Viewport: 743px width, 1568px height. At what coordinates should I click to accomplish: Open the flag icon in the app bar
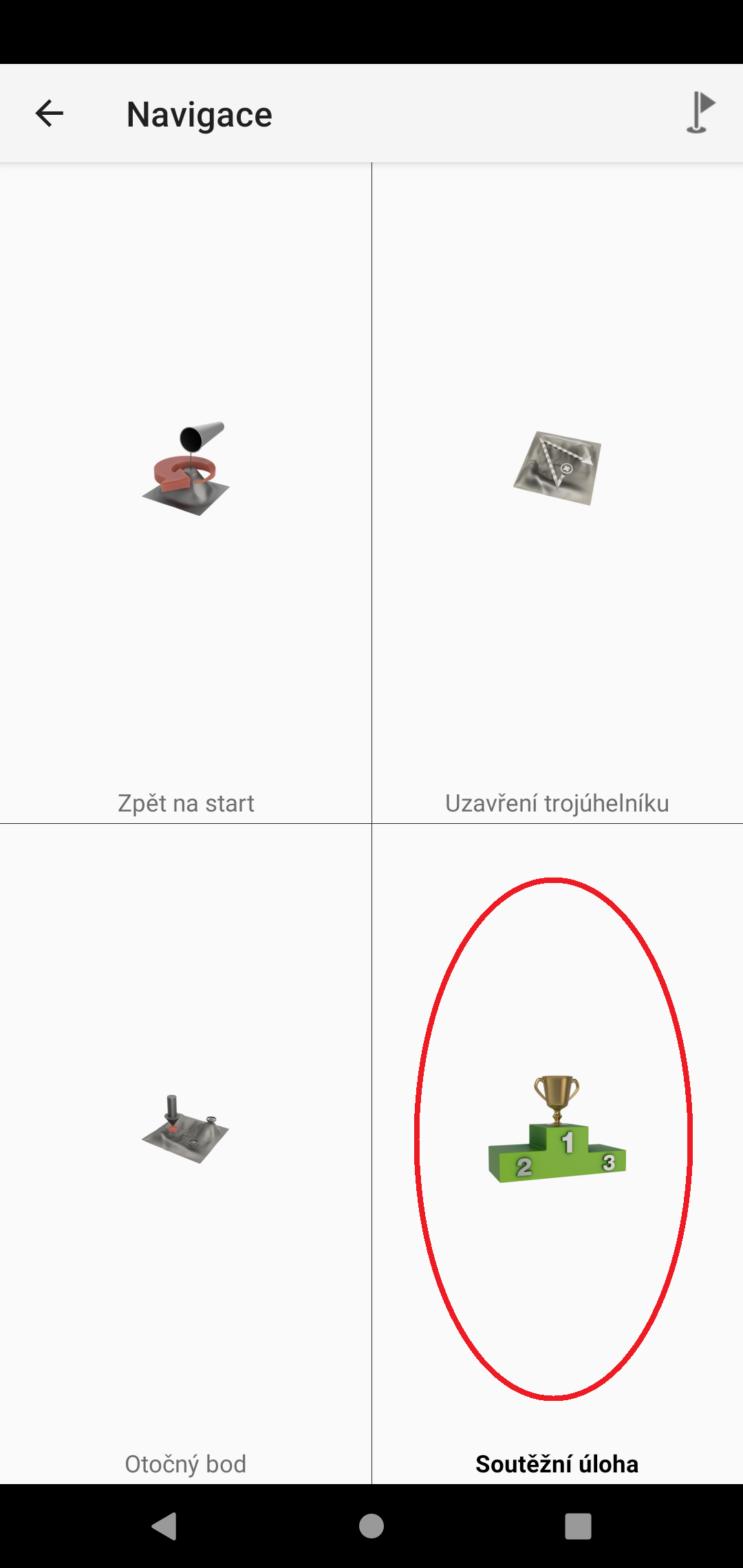click(x=700, y=113)
